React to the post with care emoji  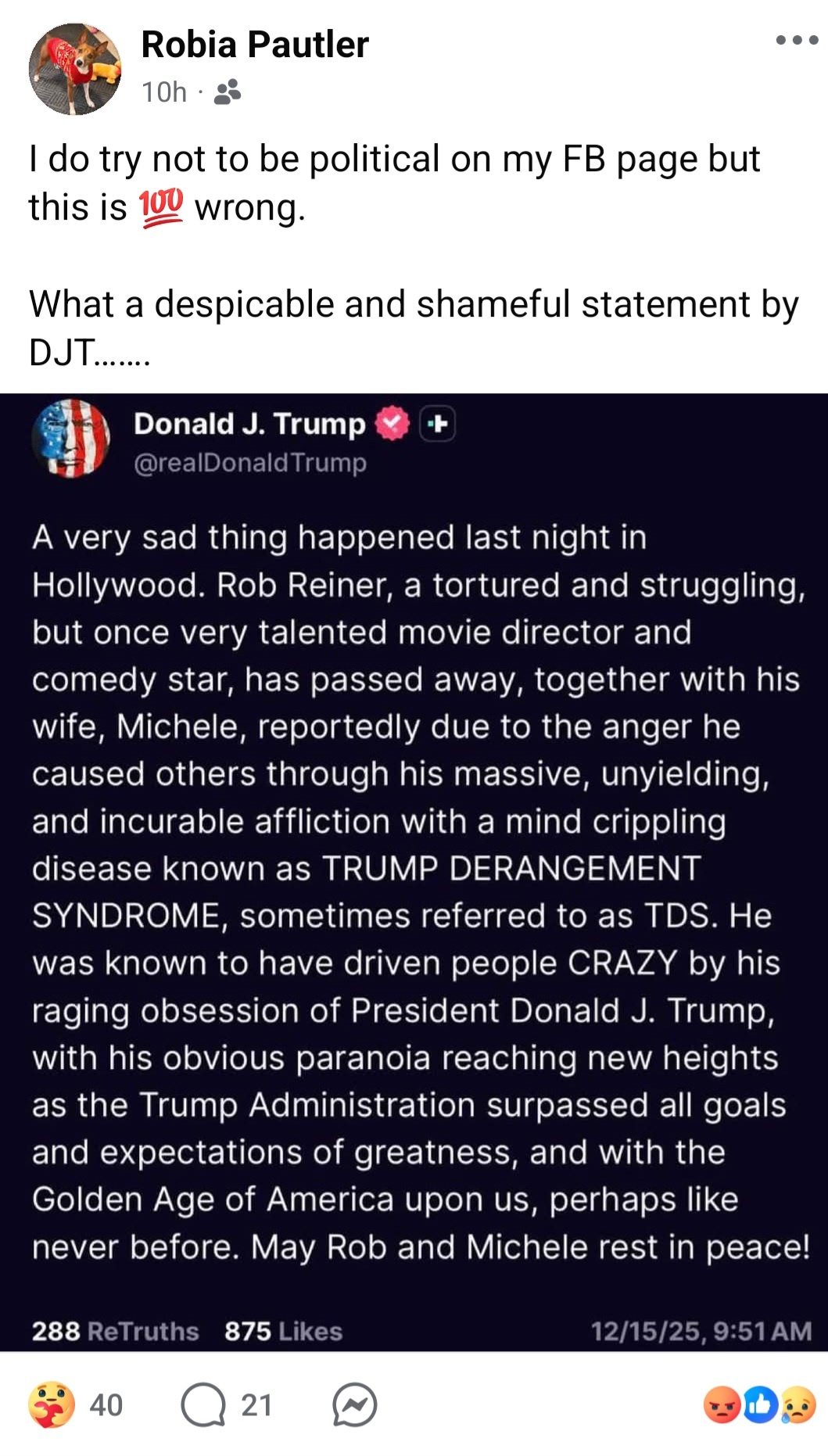click(x=52, y=1404)
